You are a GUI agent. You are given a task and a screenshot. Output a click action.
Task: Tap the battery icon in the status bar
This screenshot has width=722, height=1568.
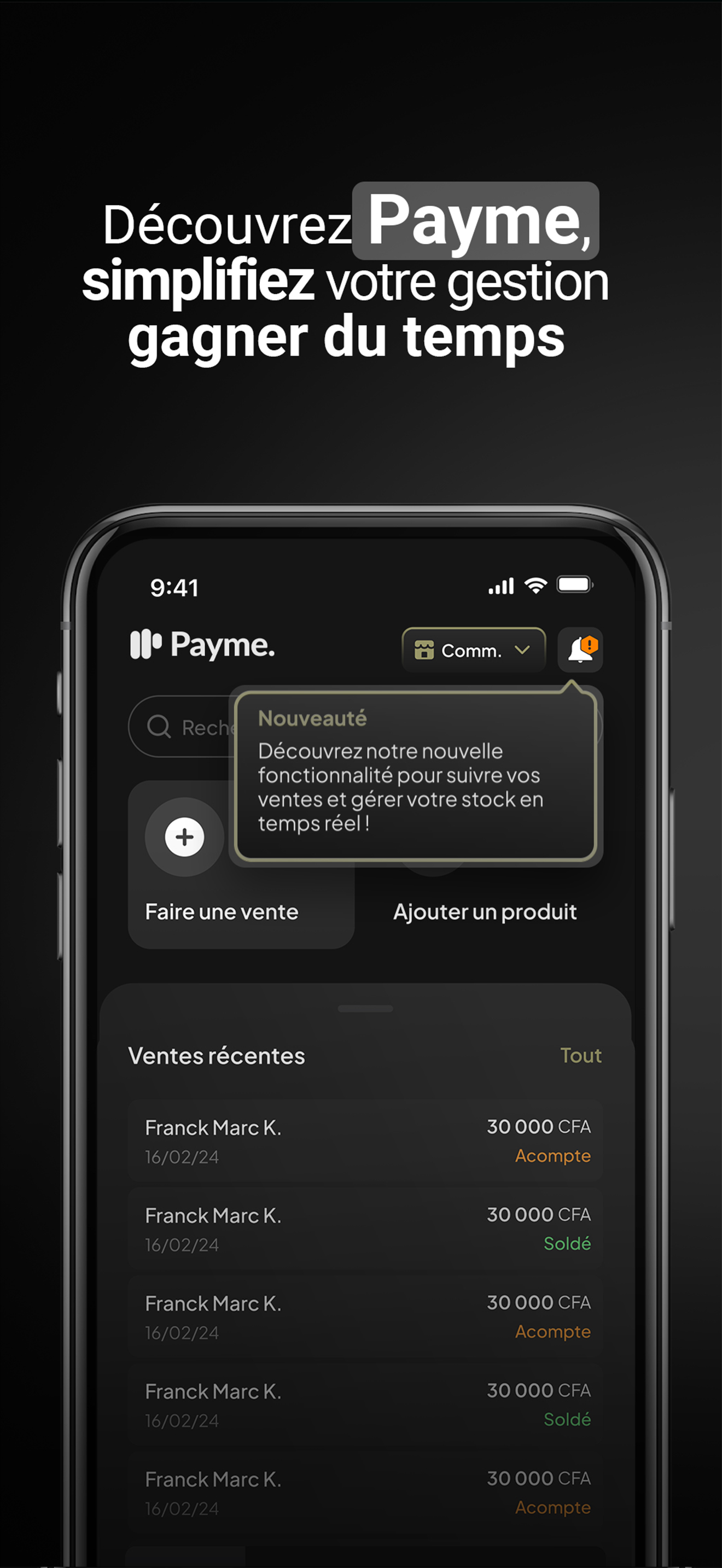[x=575, y=584]
